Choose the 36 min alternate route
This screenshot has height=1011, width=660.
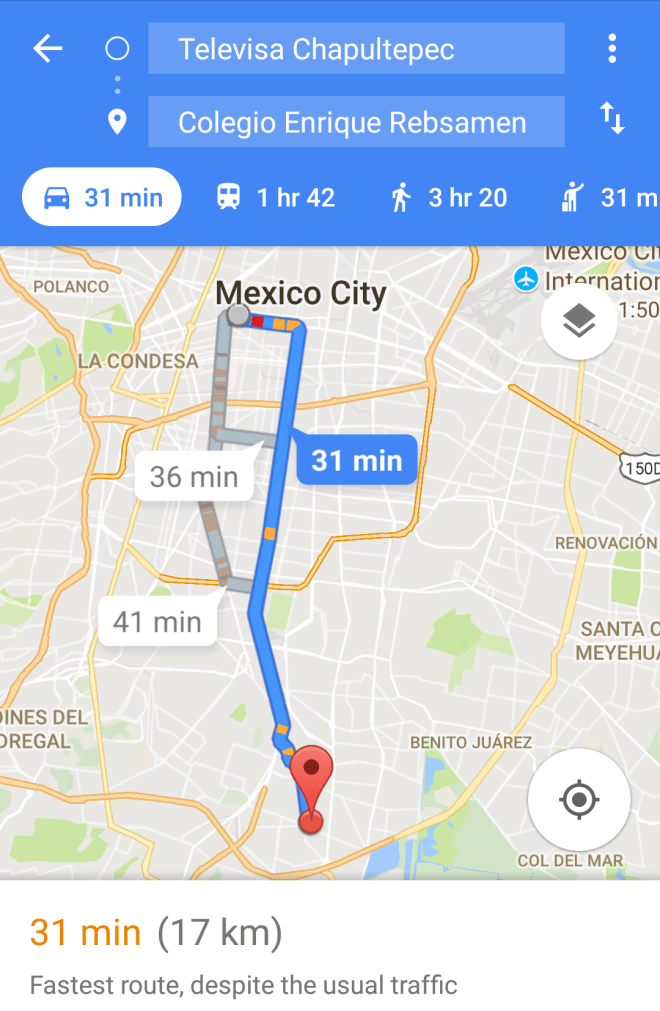tap(193, 477)
